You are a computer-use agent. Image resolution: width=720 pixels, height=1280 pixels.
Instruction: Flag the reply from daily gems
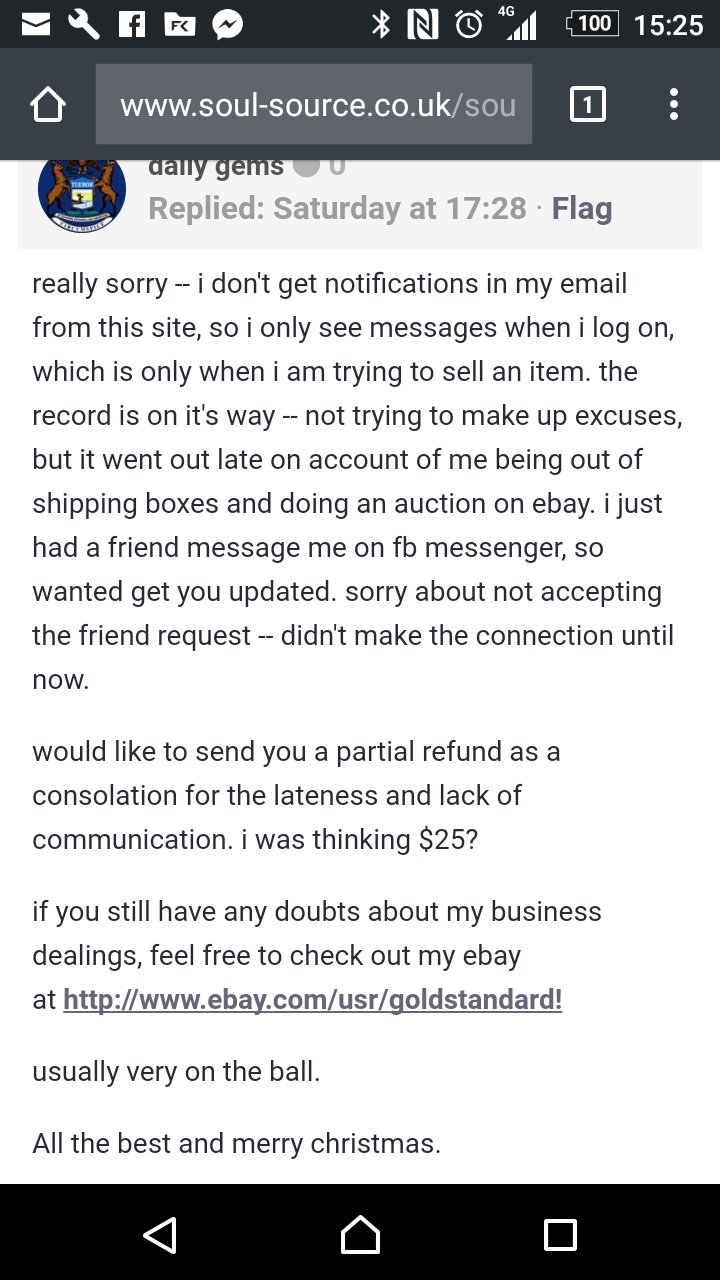(582, 208)
